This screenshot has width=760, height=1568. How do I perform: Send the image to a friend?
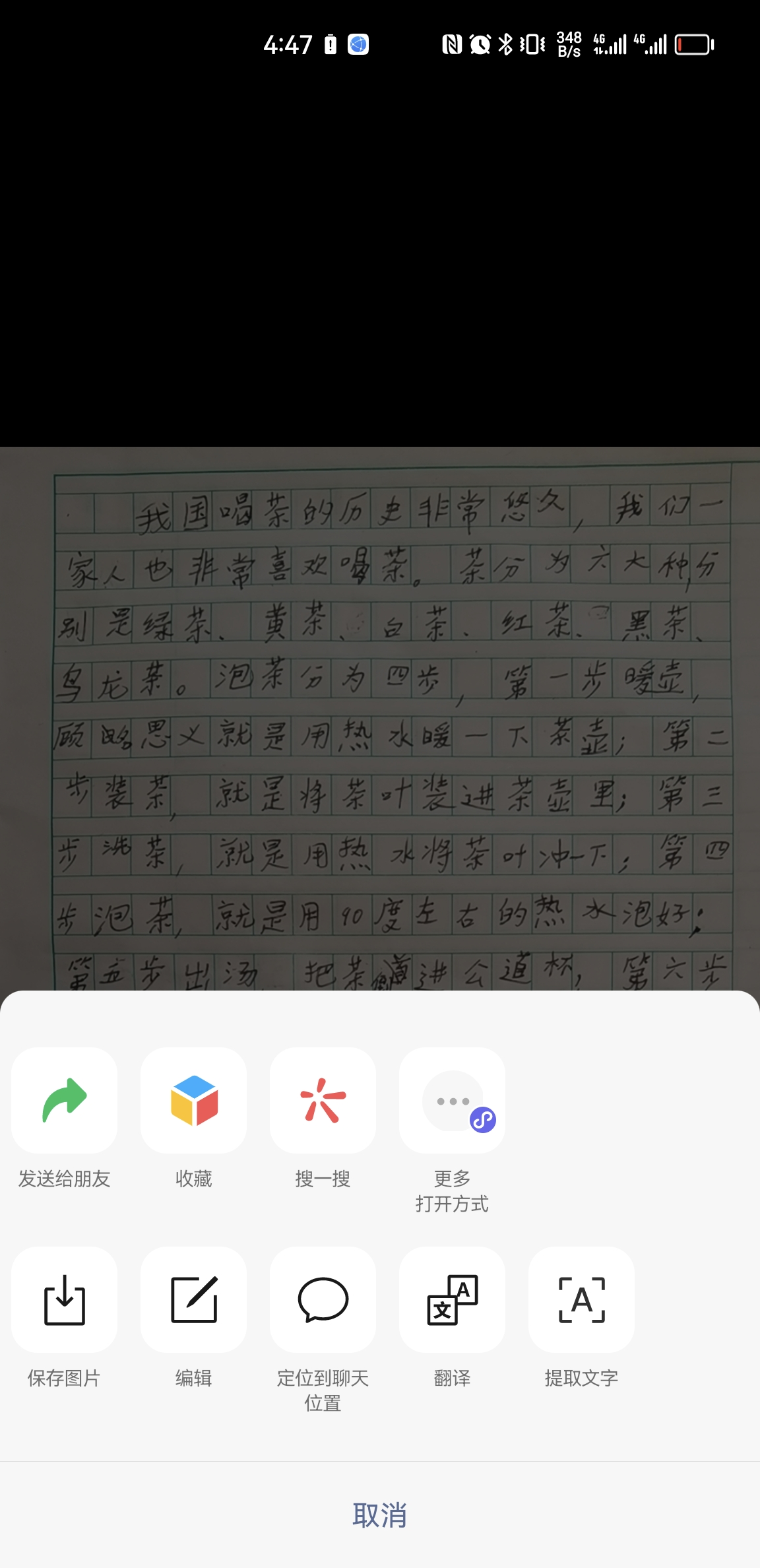click(x=64, y=1100)
